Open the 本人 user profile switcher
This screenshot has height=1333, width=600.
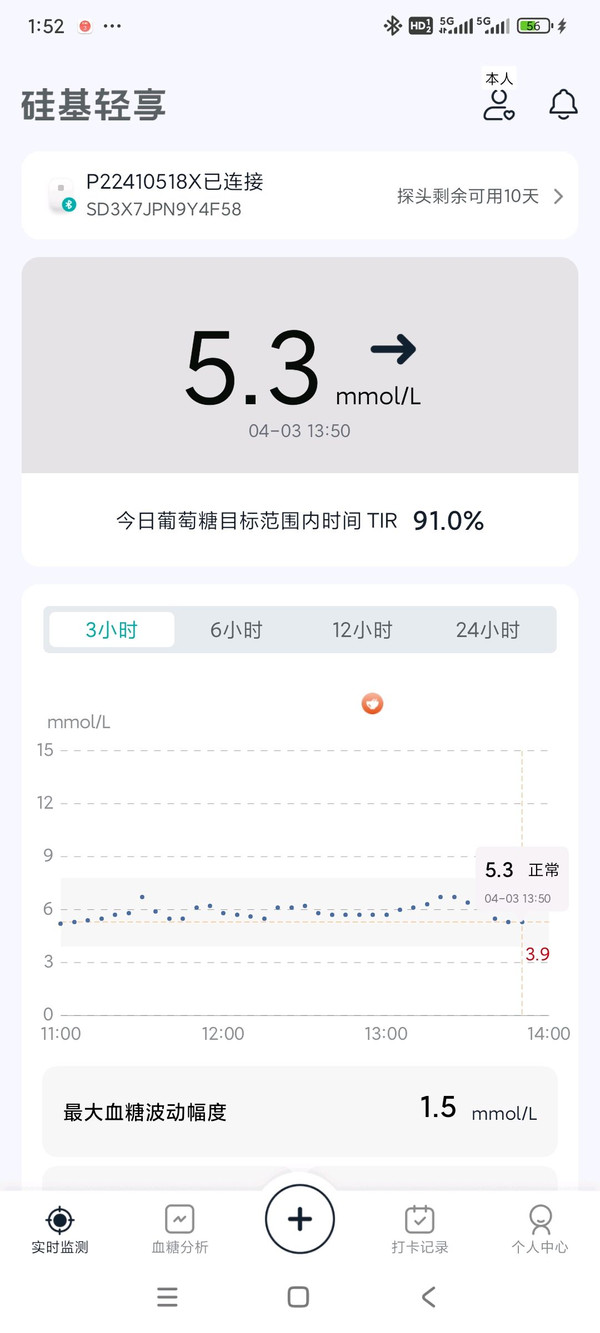click(498, 98)
